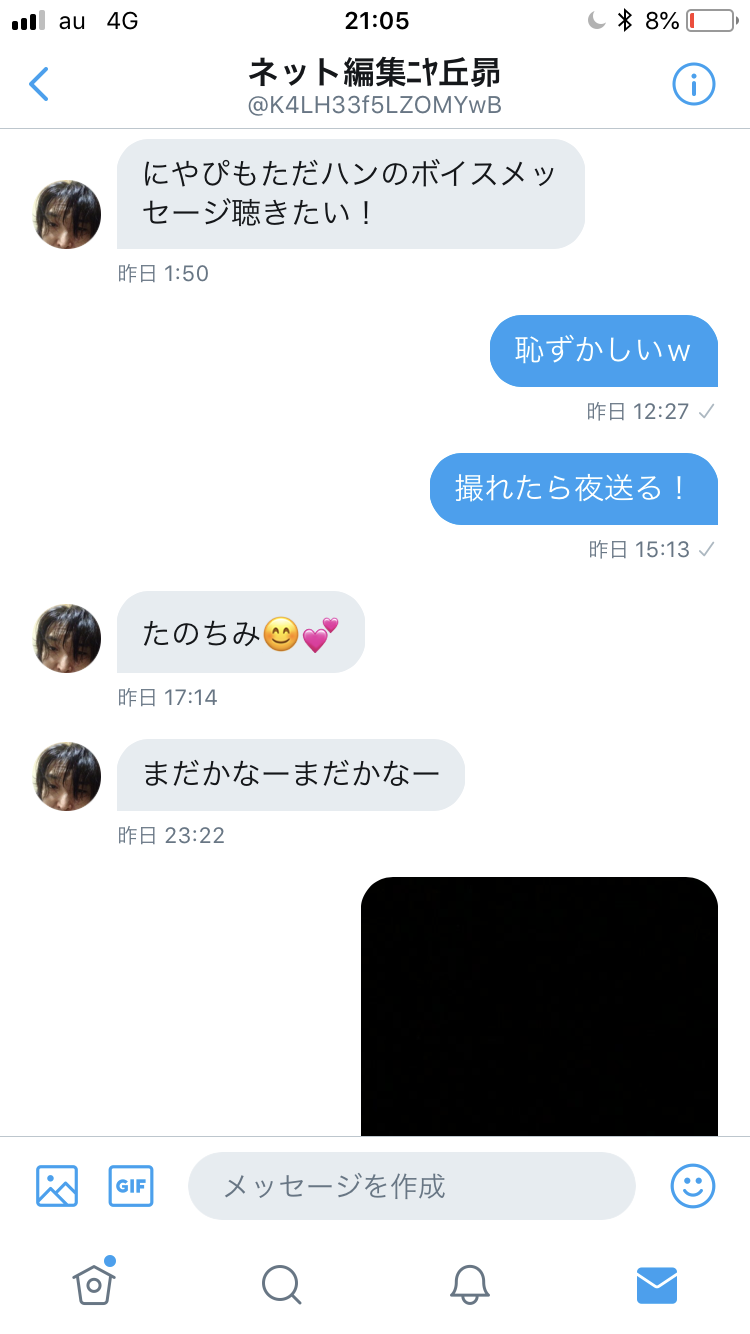Tap the メッセージを作成 text field
The width and height of the screenshot is (750, 1334).
412,1186
